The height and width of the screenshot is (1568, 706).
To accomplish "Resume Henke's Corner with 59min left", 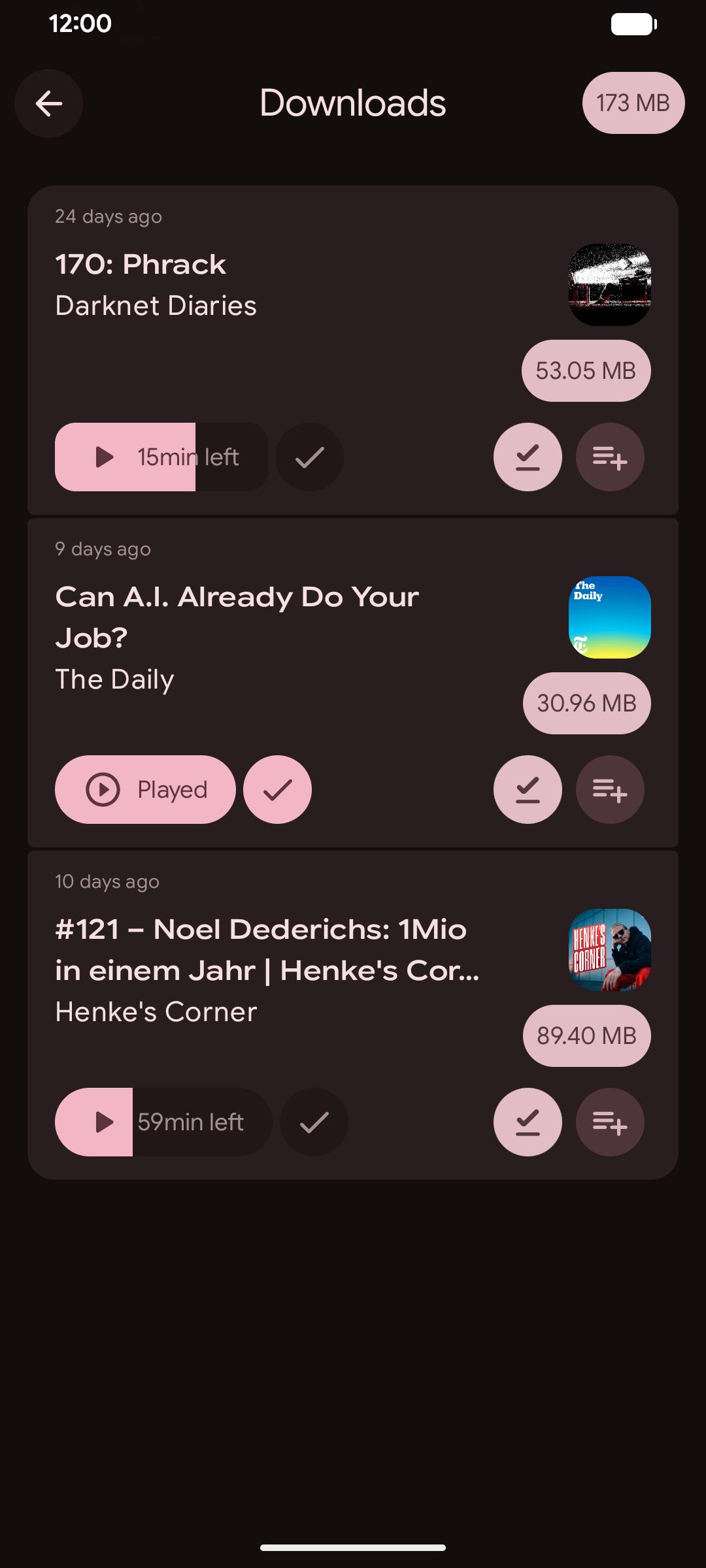I will click(163, 1122).
